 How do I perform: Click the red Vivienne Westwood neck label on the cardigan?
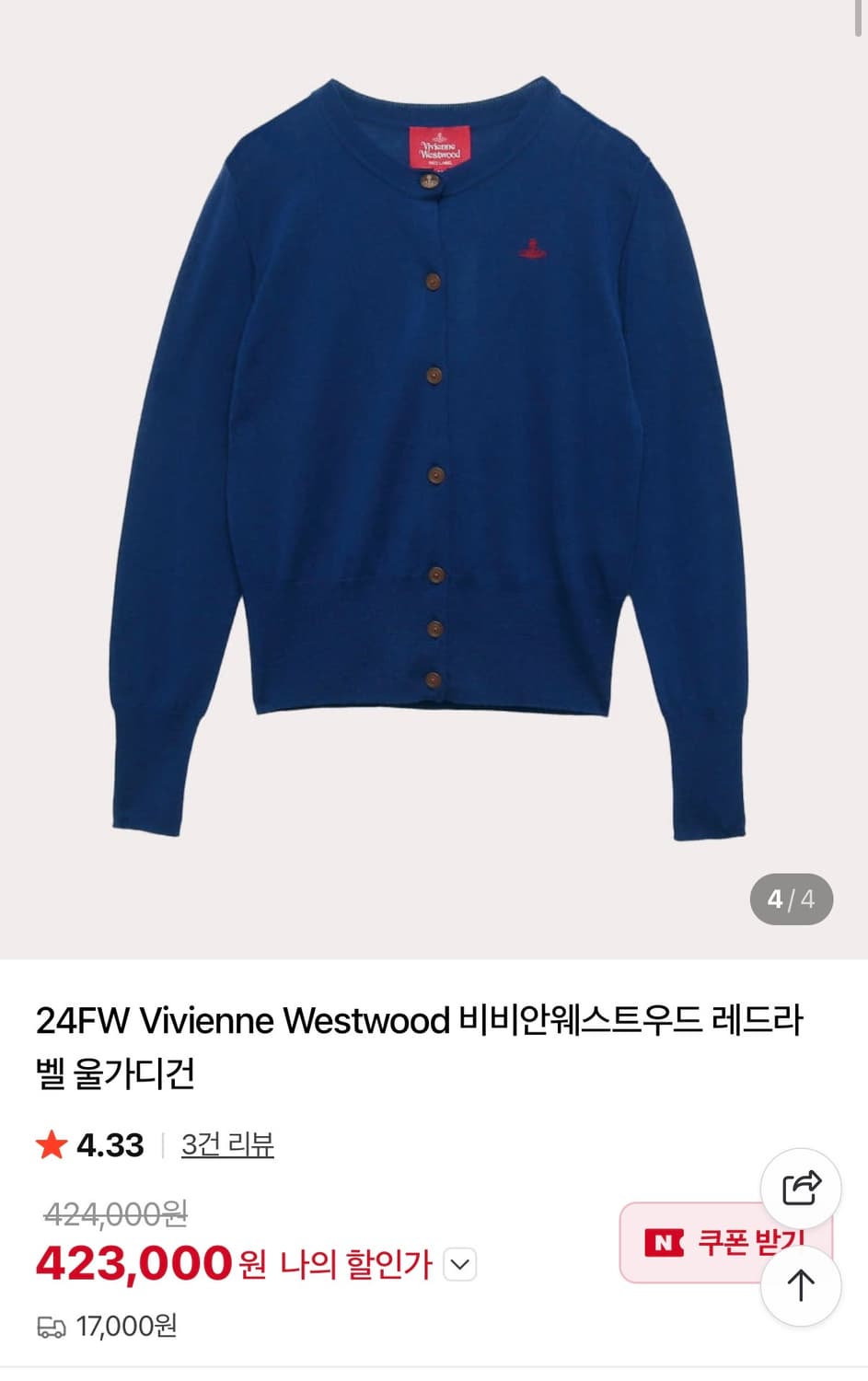tap(440, 147)
